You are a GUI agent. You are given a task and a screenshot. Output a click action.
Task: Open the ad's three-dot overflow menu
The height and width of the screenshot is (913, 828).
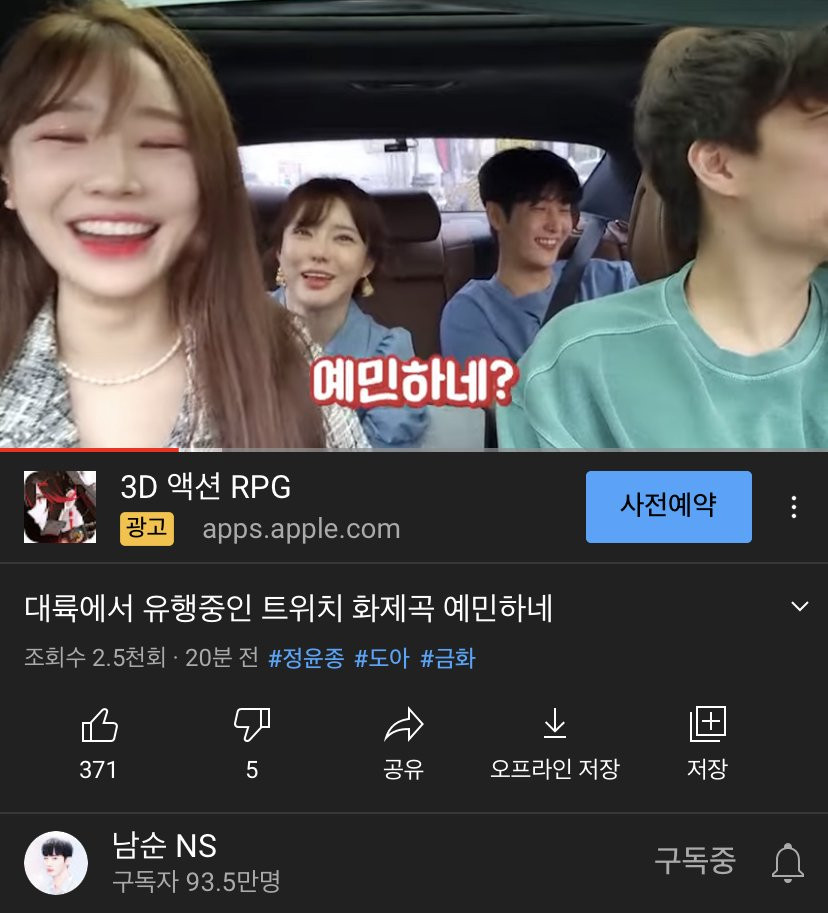tap(793, 507)
